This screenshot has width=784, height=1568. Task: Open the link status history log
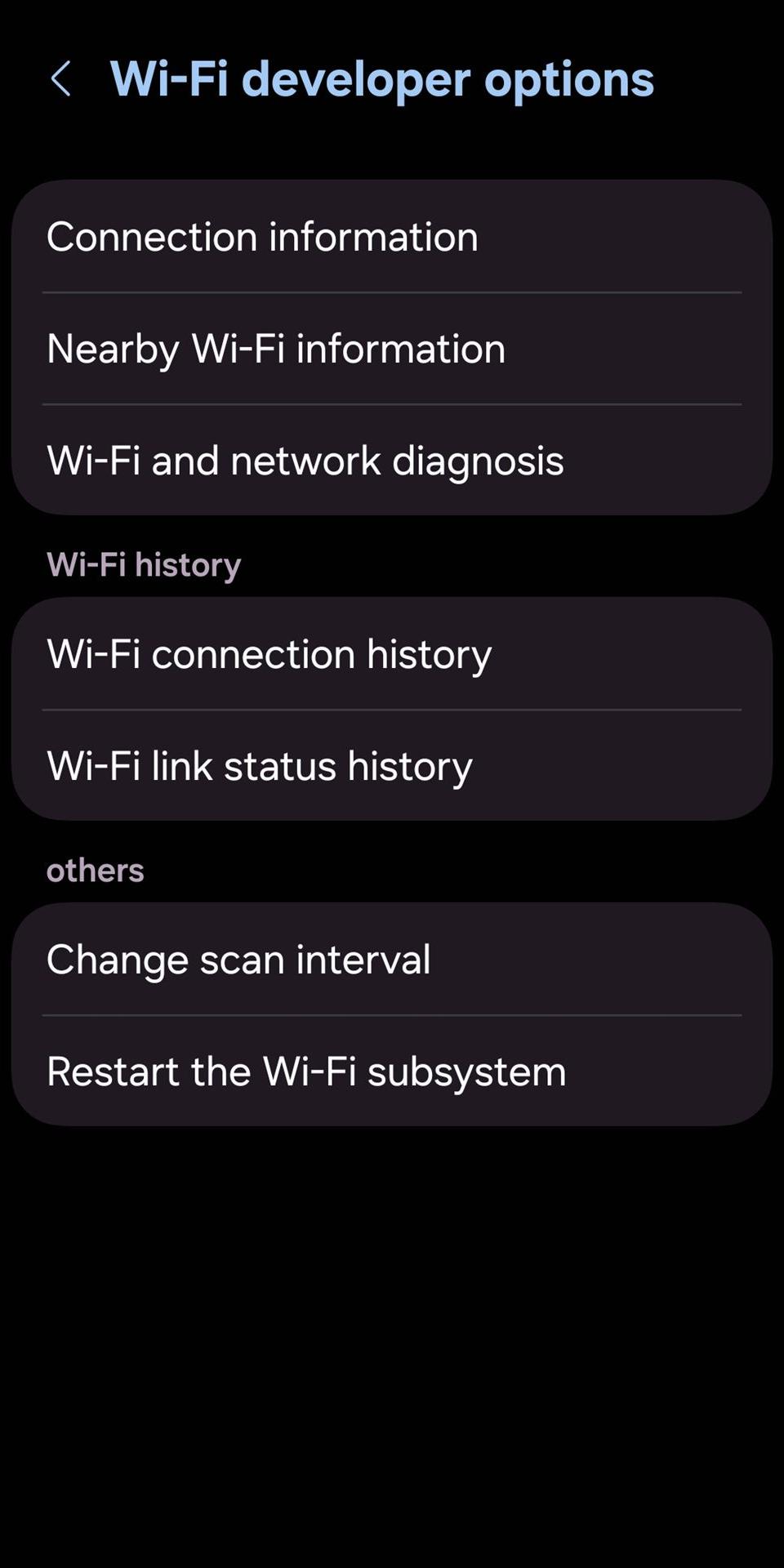(260, 765)
